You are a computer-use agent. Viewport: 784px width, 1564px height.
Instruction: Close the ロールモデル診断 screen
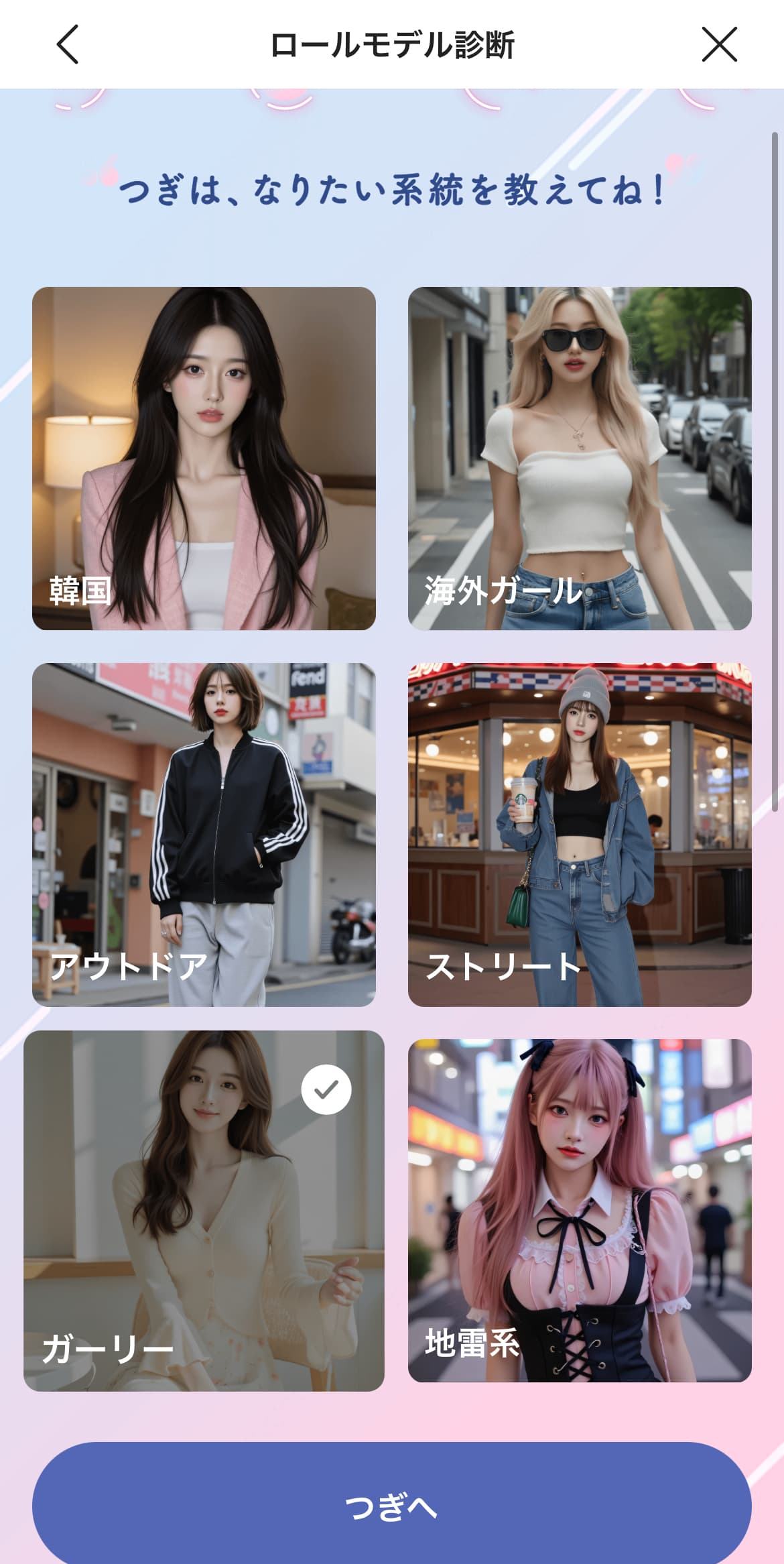[719, 45]
